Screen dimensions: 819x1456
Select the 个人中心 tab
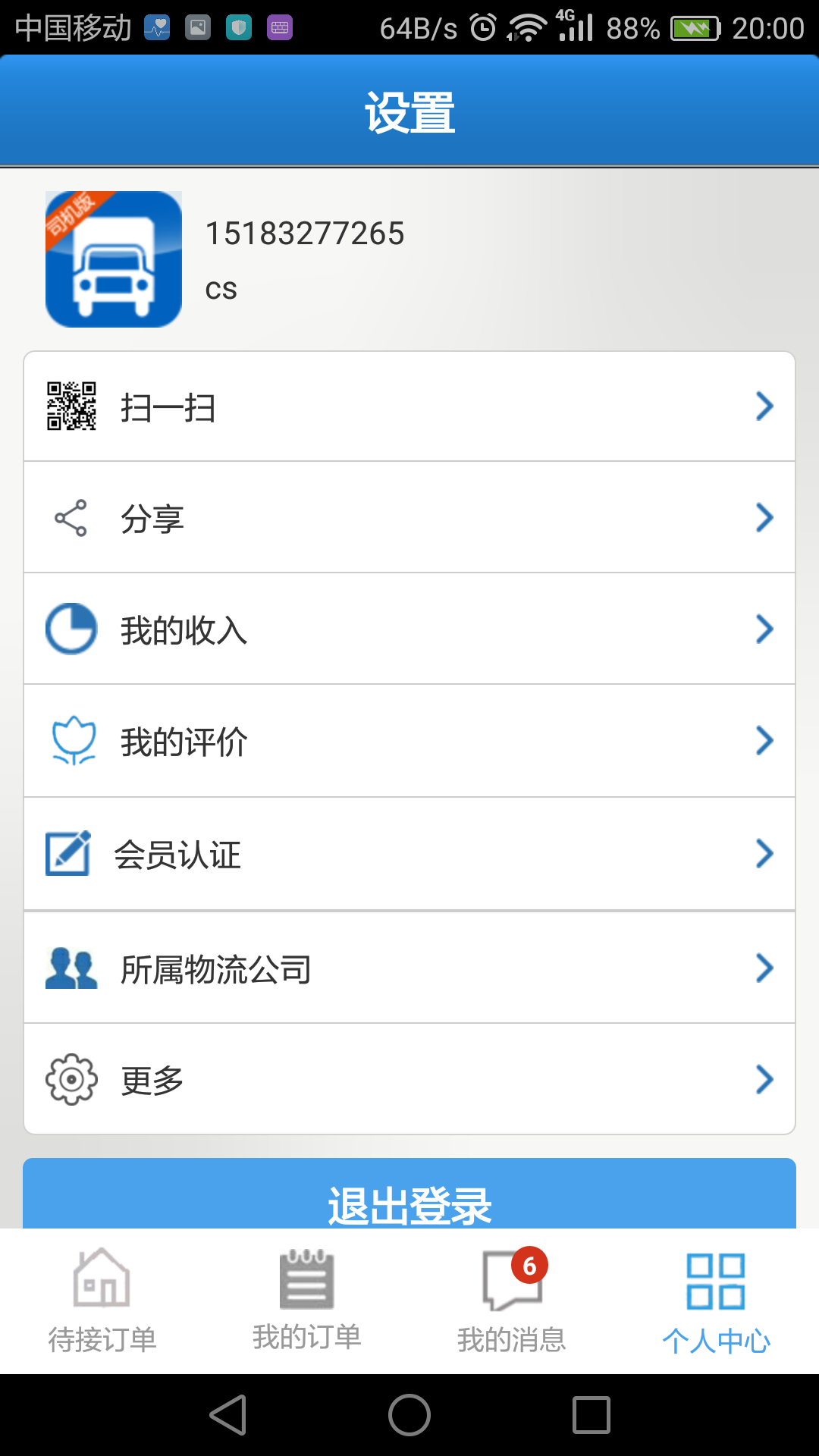click(x=716, y=1301)
